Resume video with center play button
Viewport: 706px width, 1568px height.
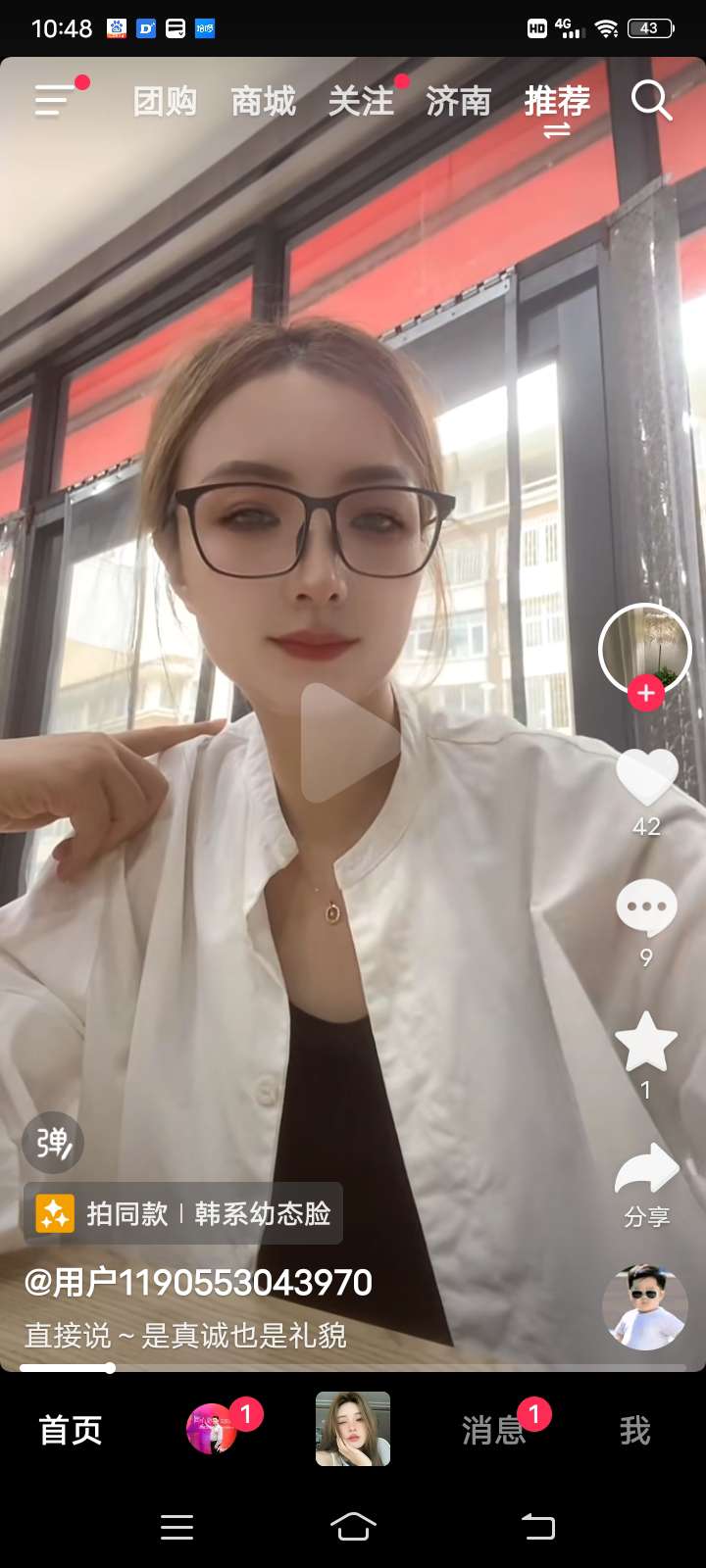350,742
